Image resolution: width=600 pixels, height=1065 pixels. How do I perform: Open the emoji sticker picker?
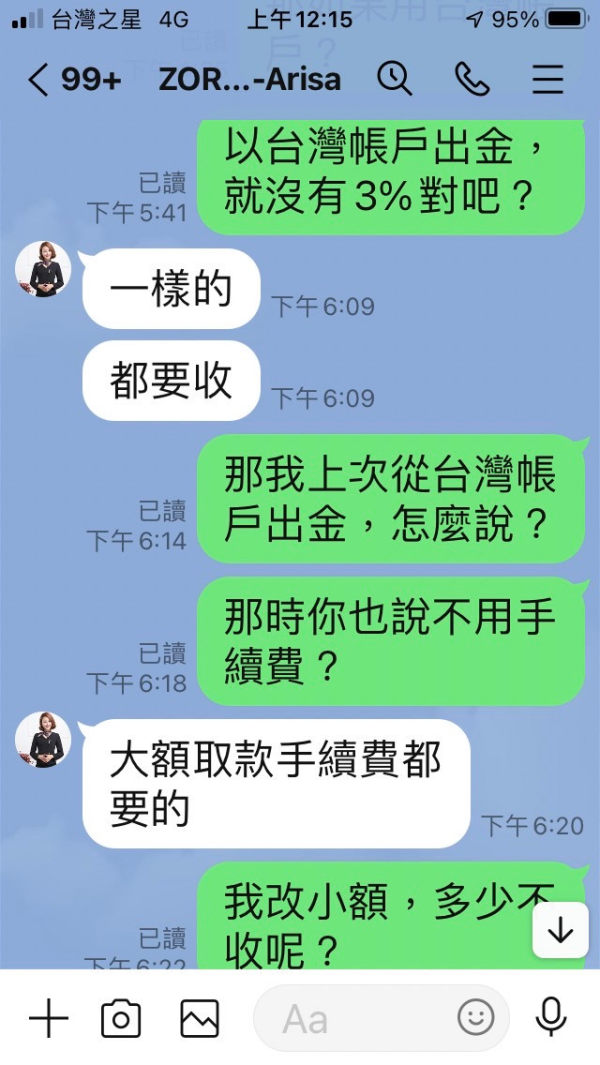476,1018
